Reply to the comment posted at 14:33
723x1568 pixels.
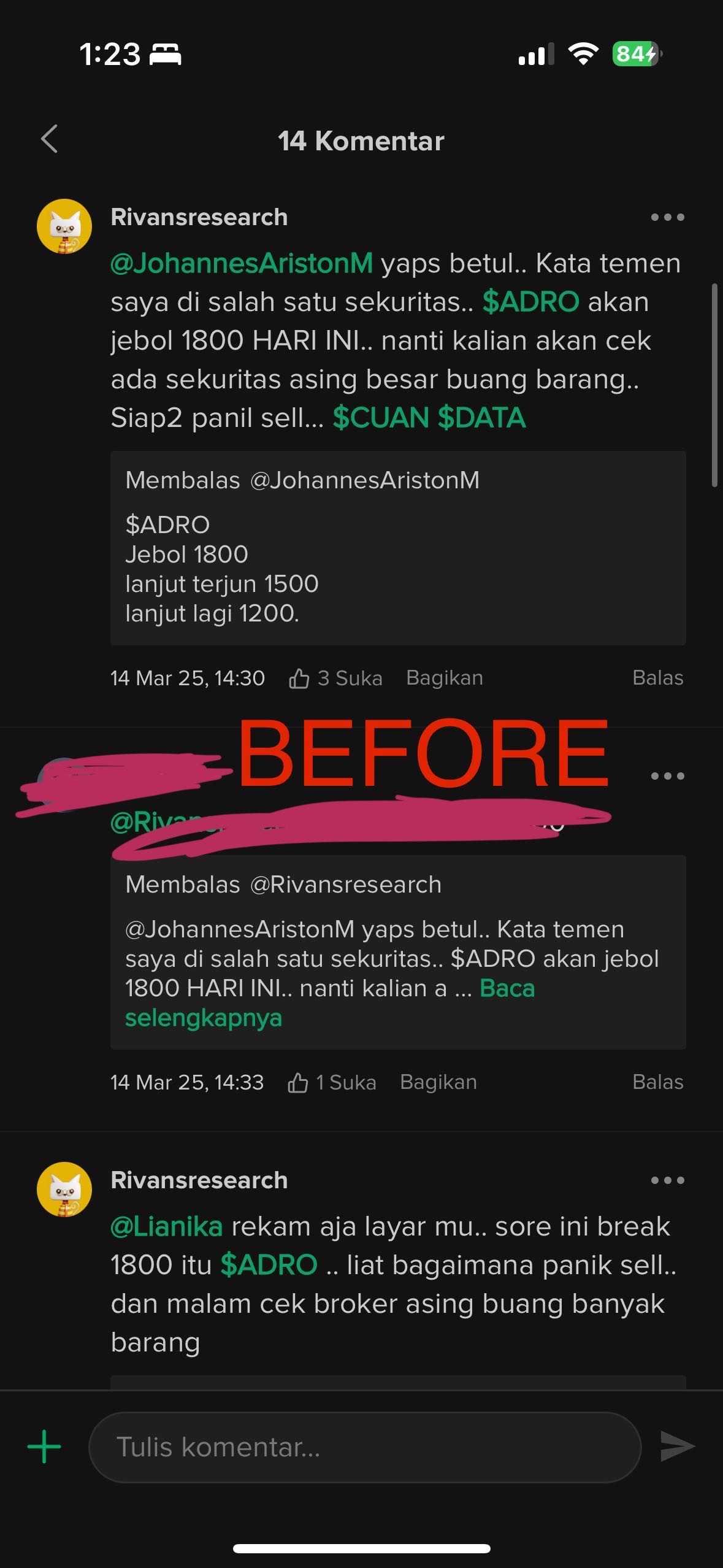click(657, 1082)
